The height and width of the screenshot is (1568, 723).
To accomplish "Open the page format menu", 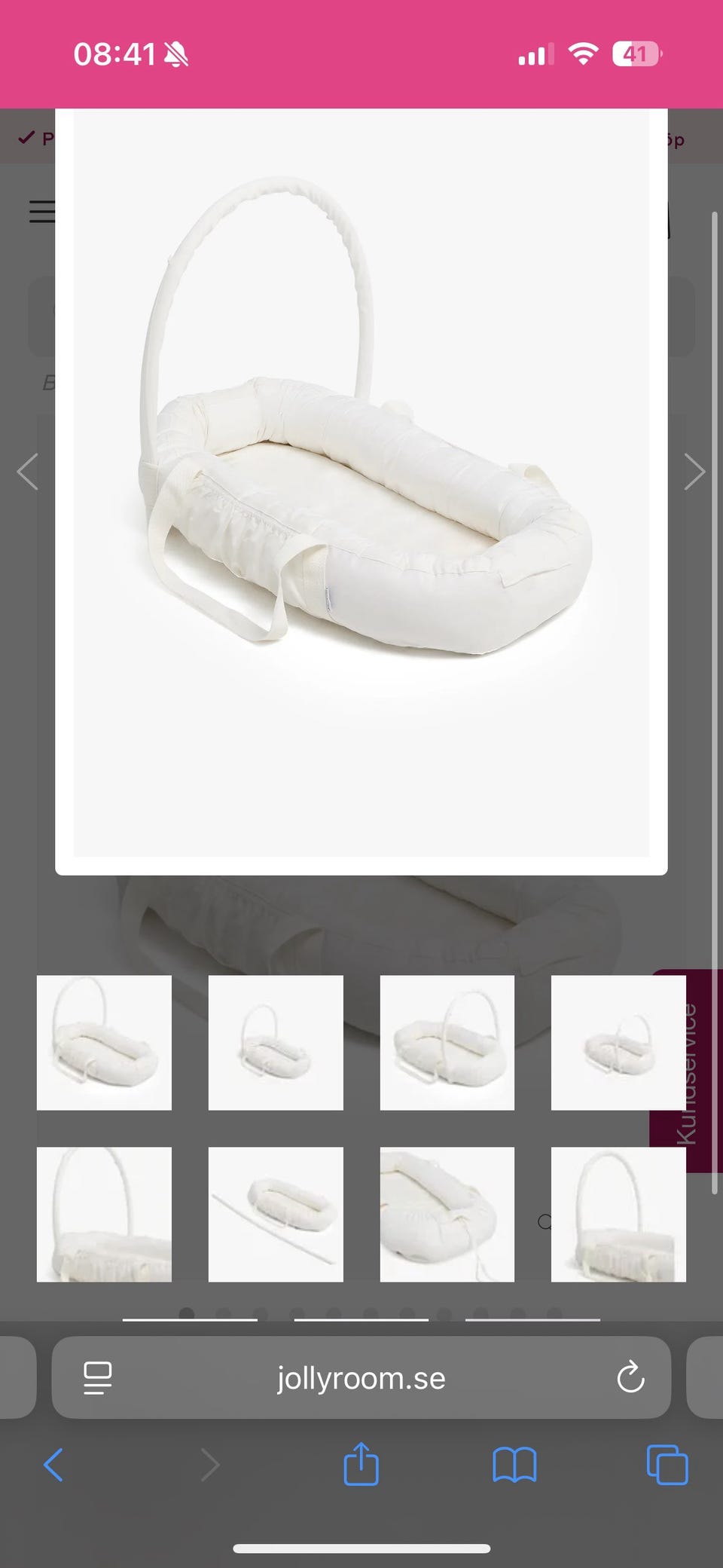I will point(97,1378).
